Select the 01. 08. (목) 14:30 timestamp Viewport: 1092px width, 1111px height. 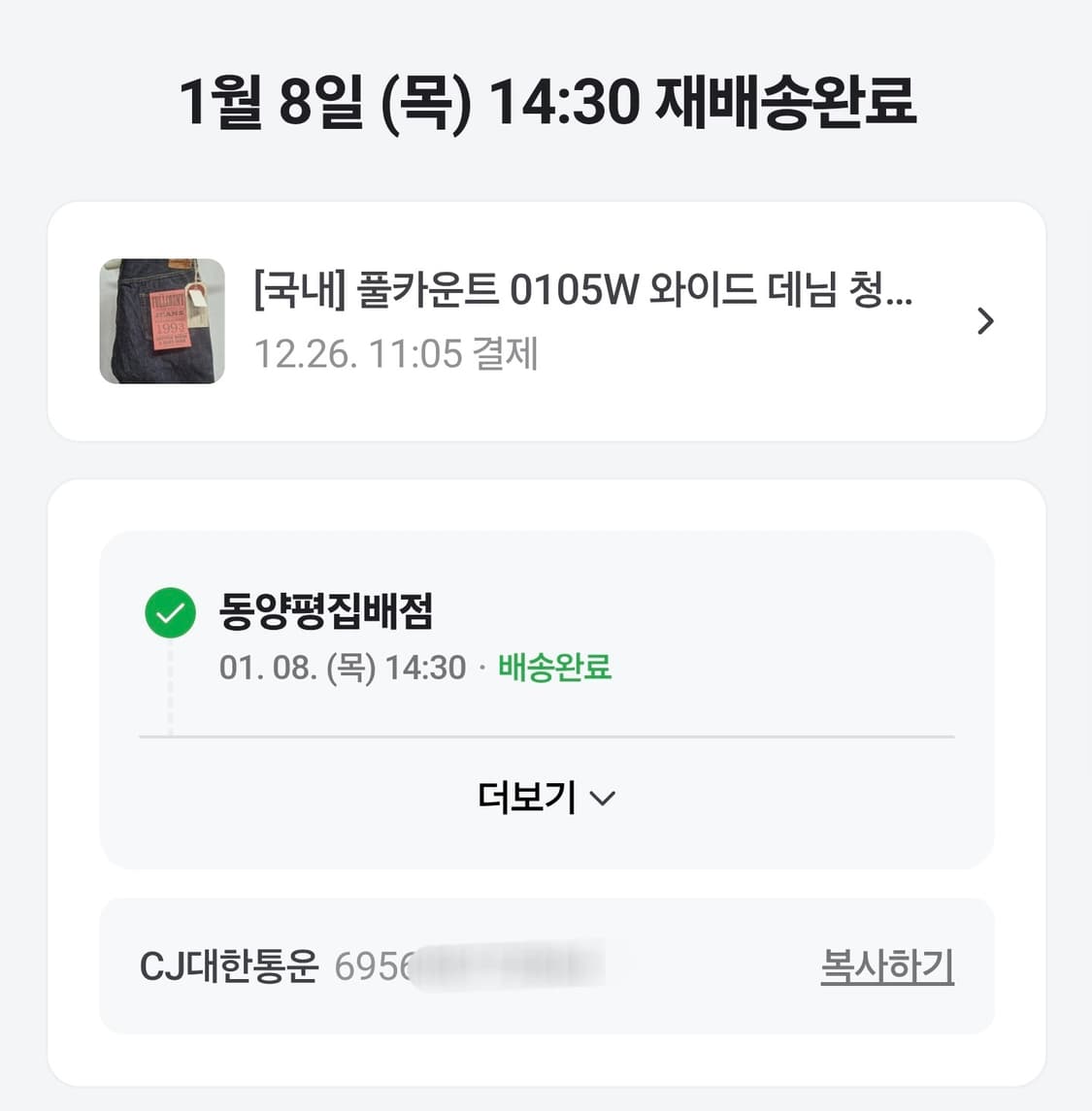(x=342, y=668)
